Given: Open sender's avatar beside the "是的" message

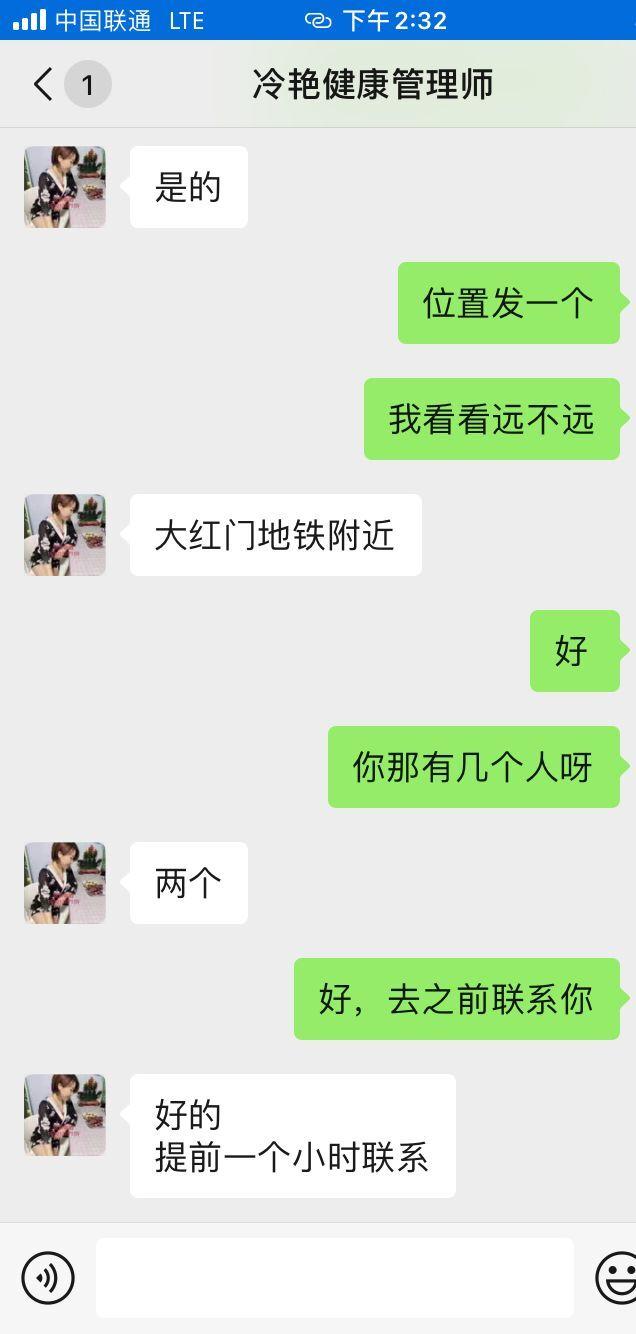Looking at the screenshot, I should 65,187.
